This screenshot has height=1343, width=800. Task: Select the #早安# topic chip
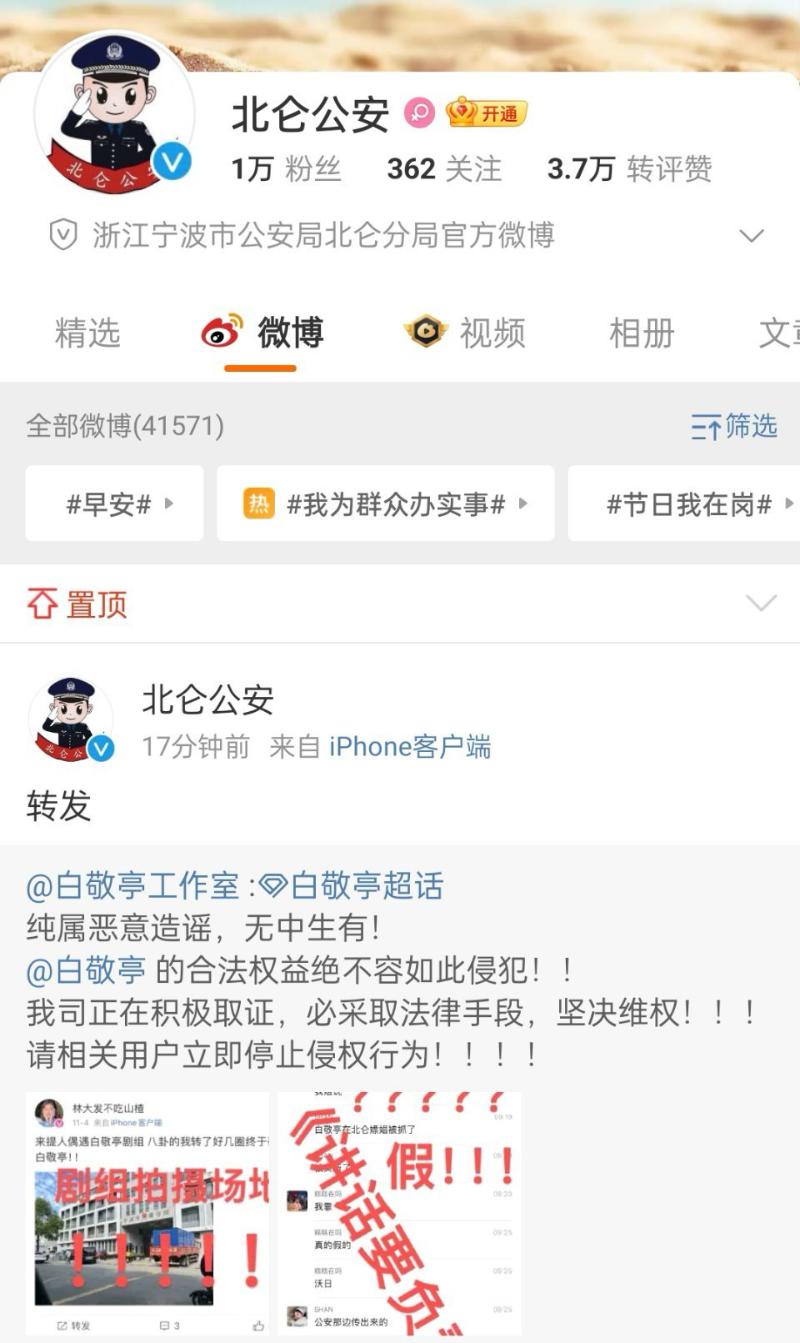pos(115,504)
